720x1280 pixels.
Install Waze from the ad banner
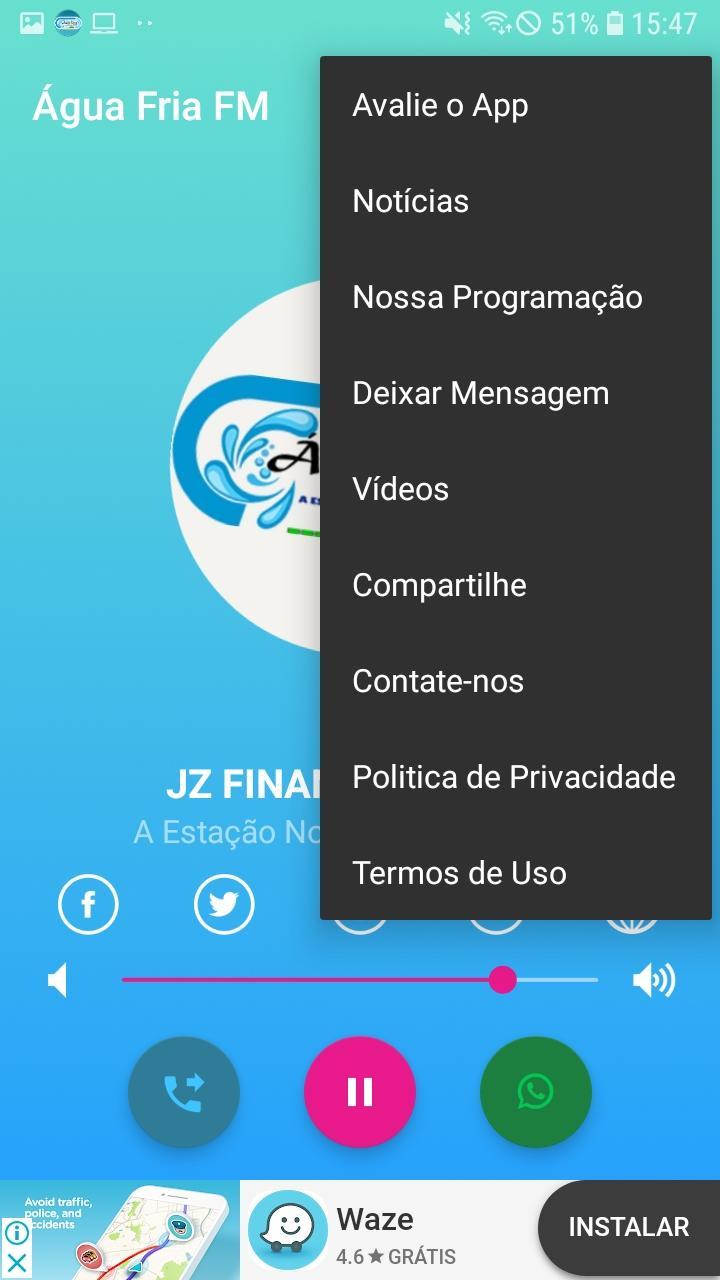pos(629,1228)
